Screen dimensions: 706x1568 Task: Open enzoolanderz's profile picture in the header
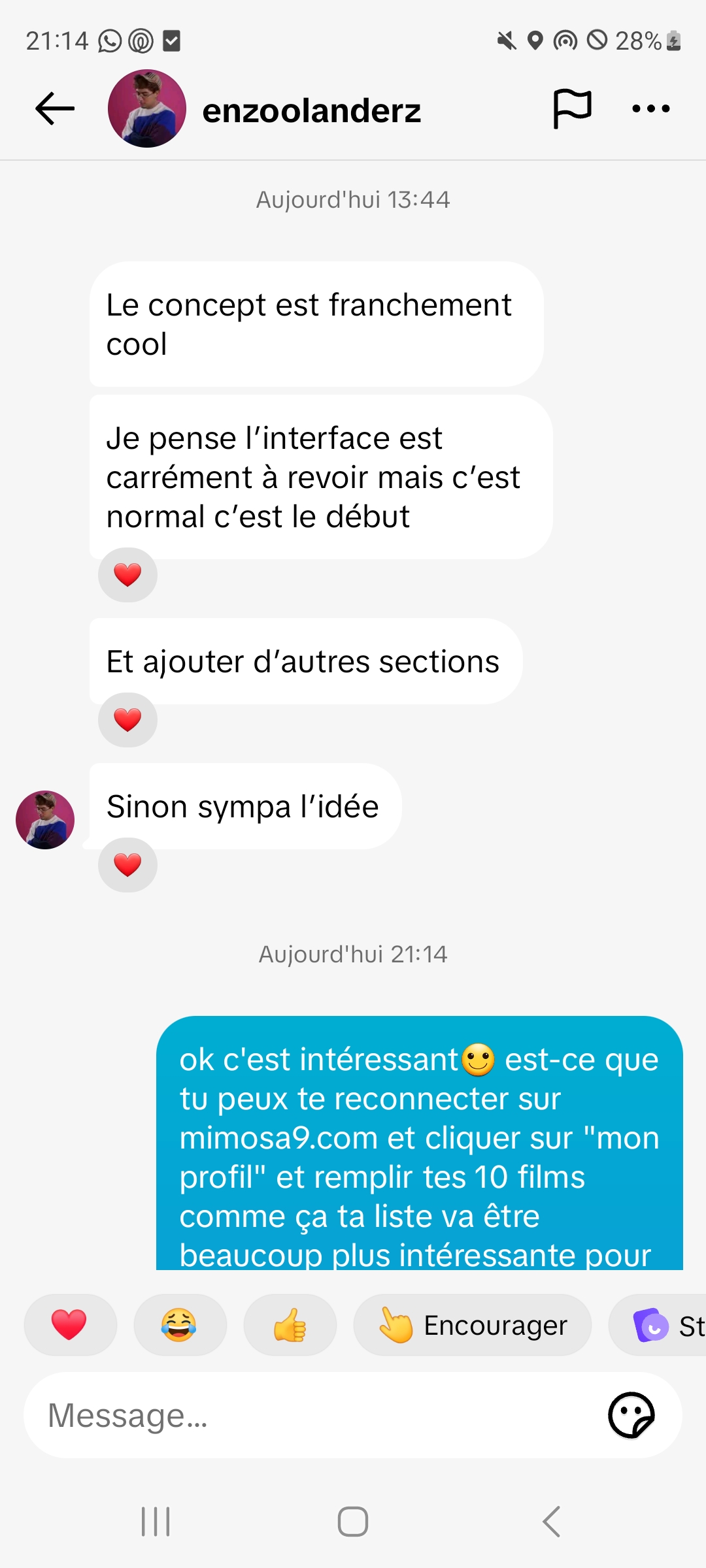[147, 108]
